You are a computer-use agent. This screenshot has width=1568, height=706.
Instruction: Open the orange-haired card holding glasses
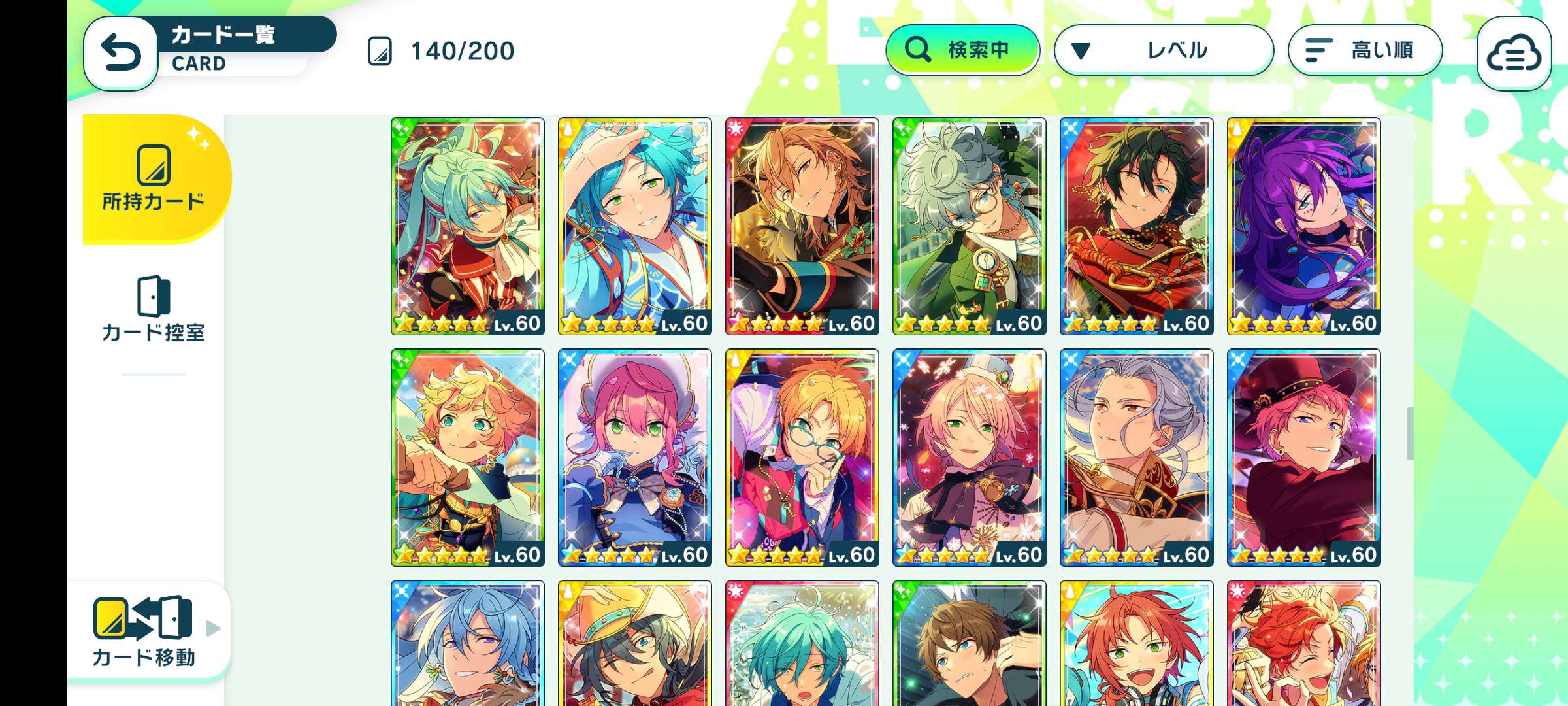point(802,457)
